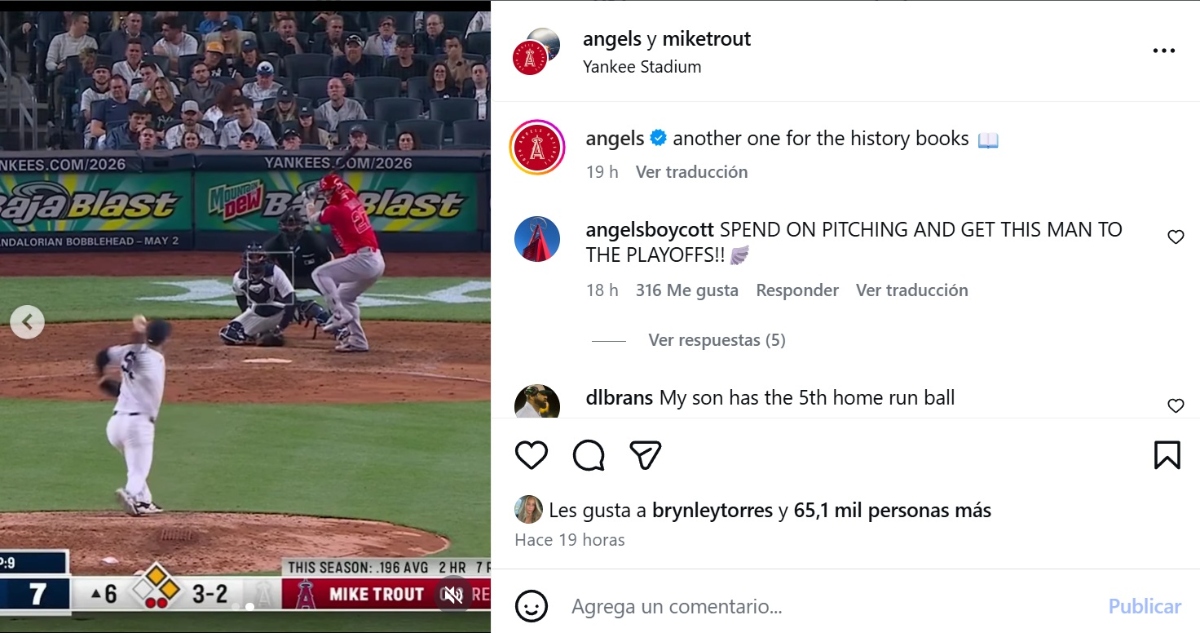Image resolution: width=1200 pixels, height=633 pixels.
Task: Share this post via paper plane icon
Action: pyautogui.click(x=645, y=455)
